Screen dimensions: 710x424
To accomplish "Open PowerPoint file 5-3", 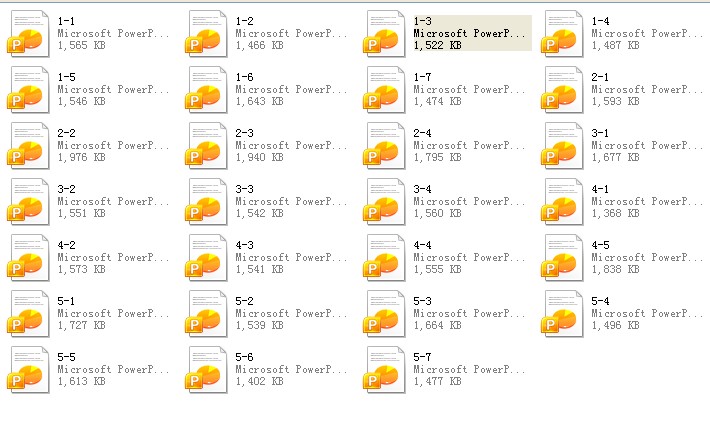I will coord(385,314).
